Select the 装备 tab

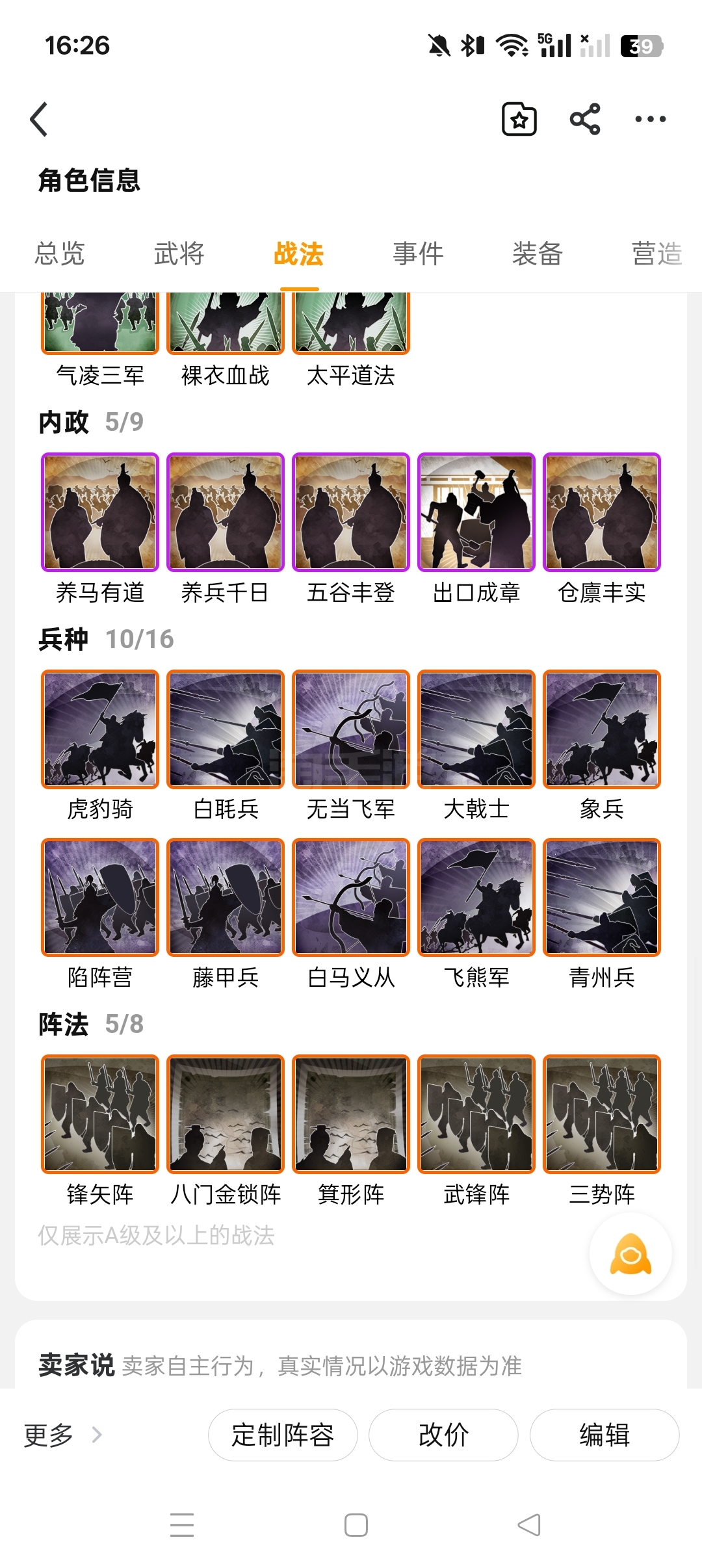pyautogui.click(x=538, y=254)
